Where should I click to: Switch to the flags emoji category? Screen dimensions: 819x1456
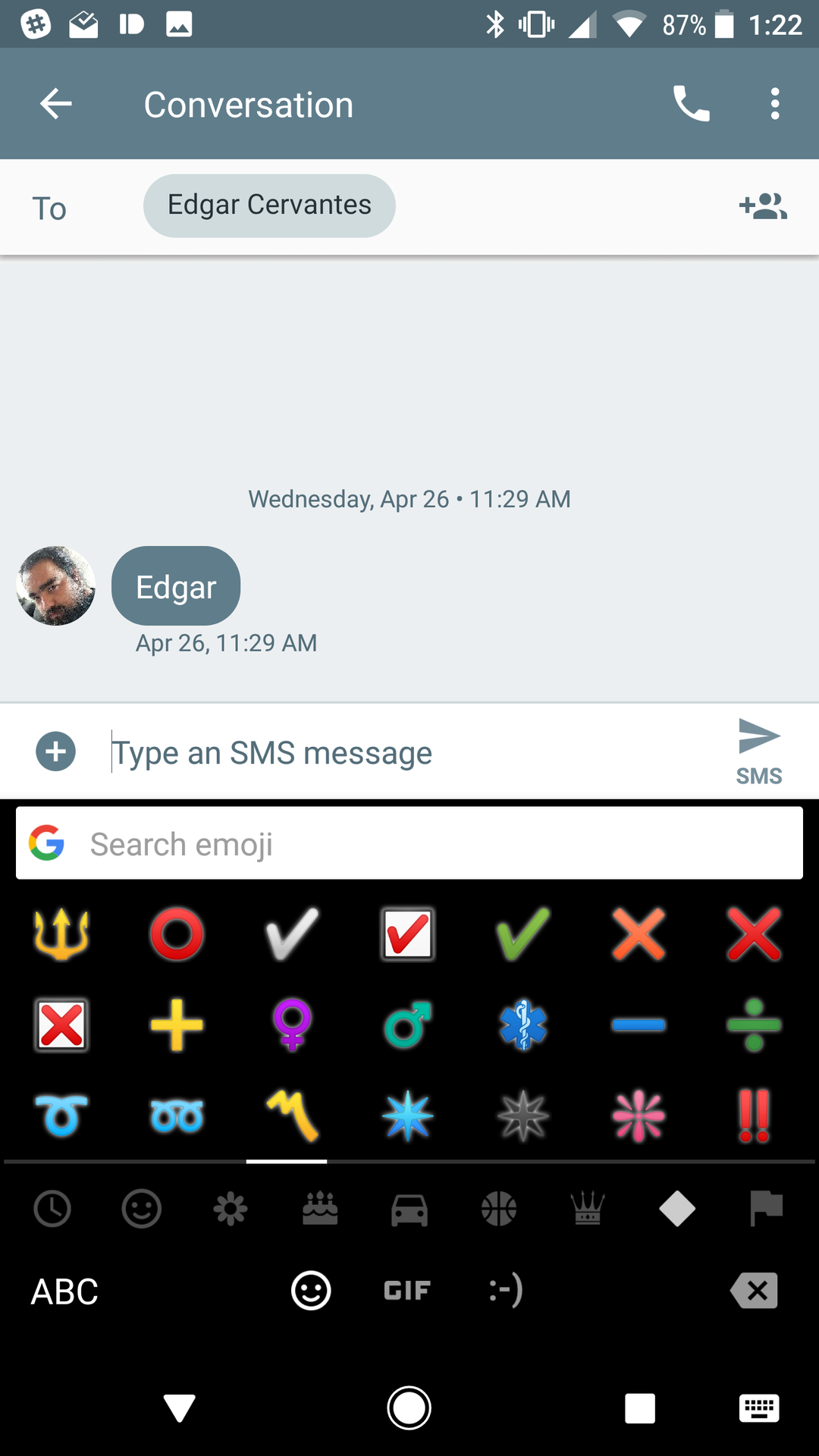click(x=766, y=1208)
